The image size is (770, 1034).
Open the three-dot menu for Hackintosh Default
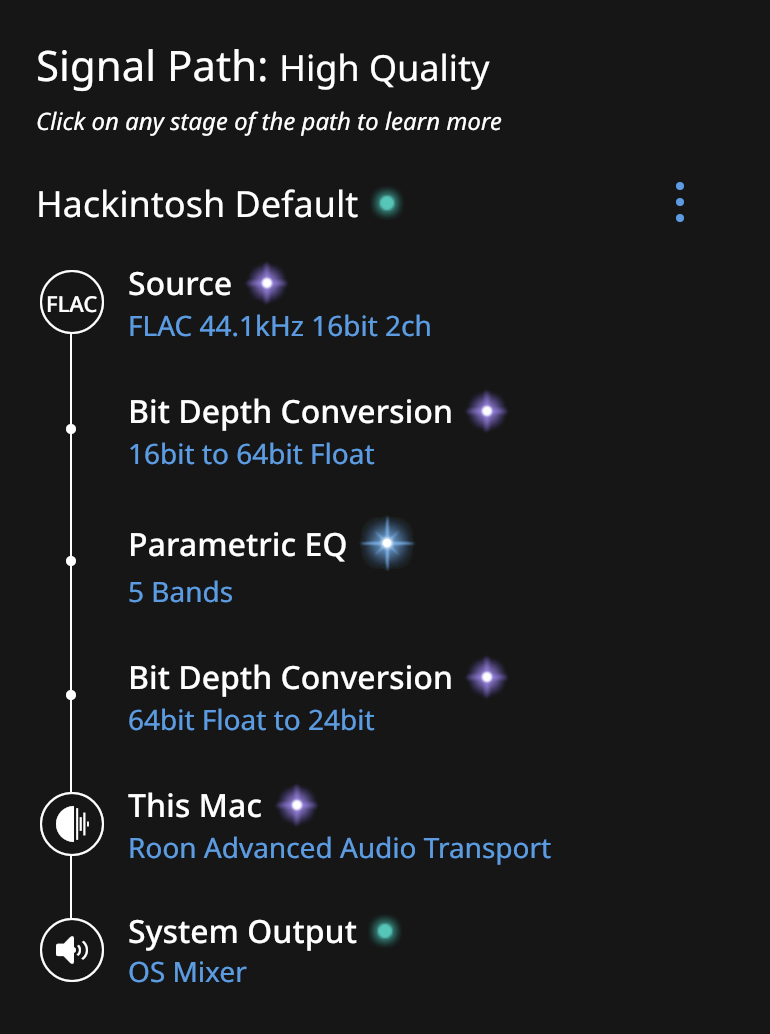681,200
